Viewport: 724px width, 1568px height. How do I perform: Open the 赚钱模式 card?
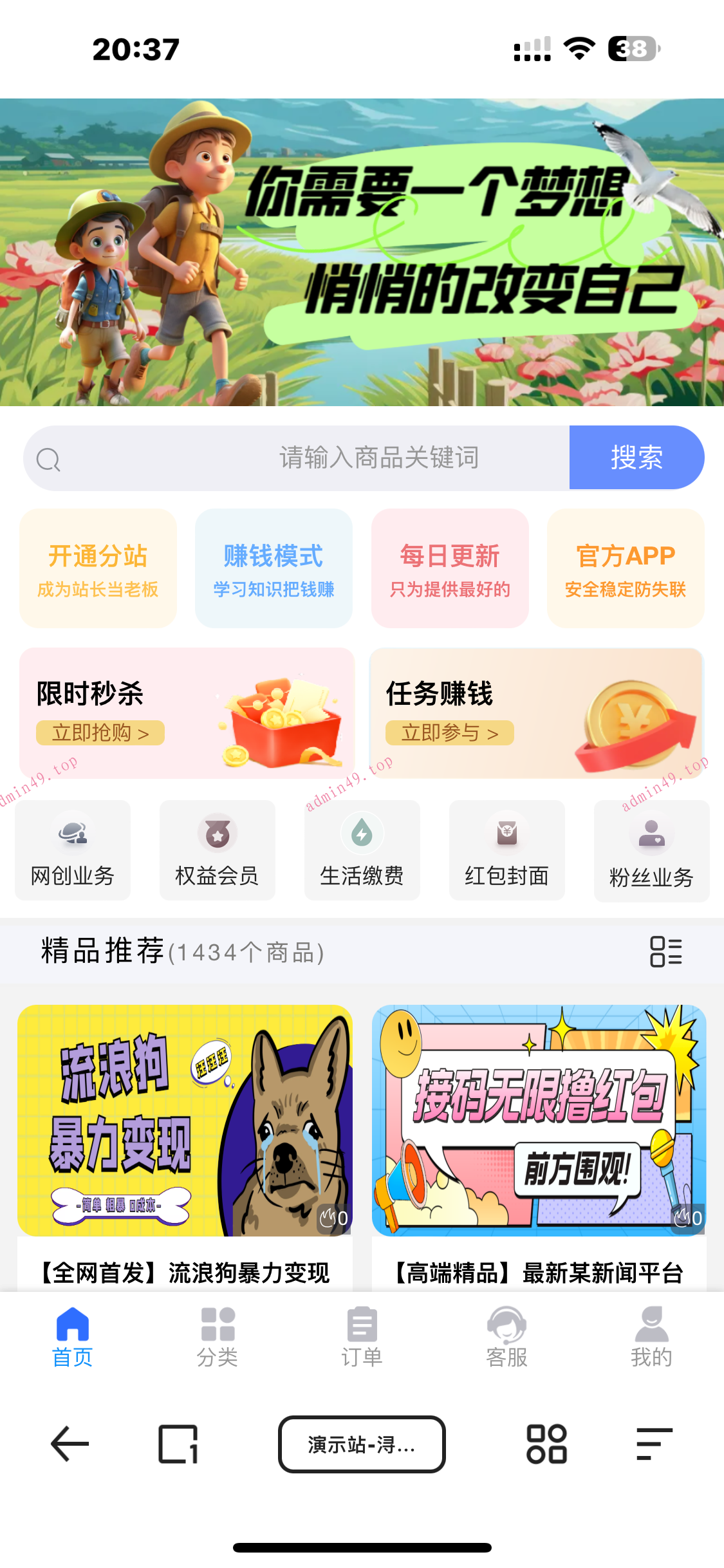[274, 568]
